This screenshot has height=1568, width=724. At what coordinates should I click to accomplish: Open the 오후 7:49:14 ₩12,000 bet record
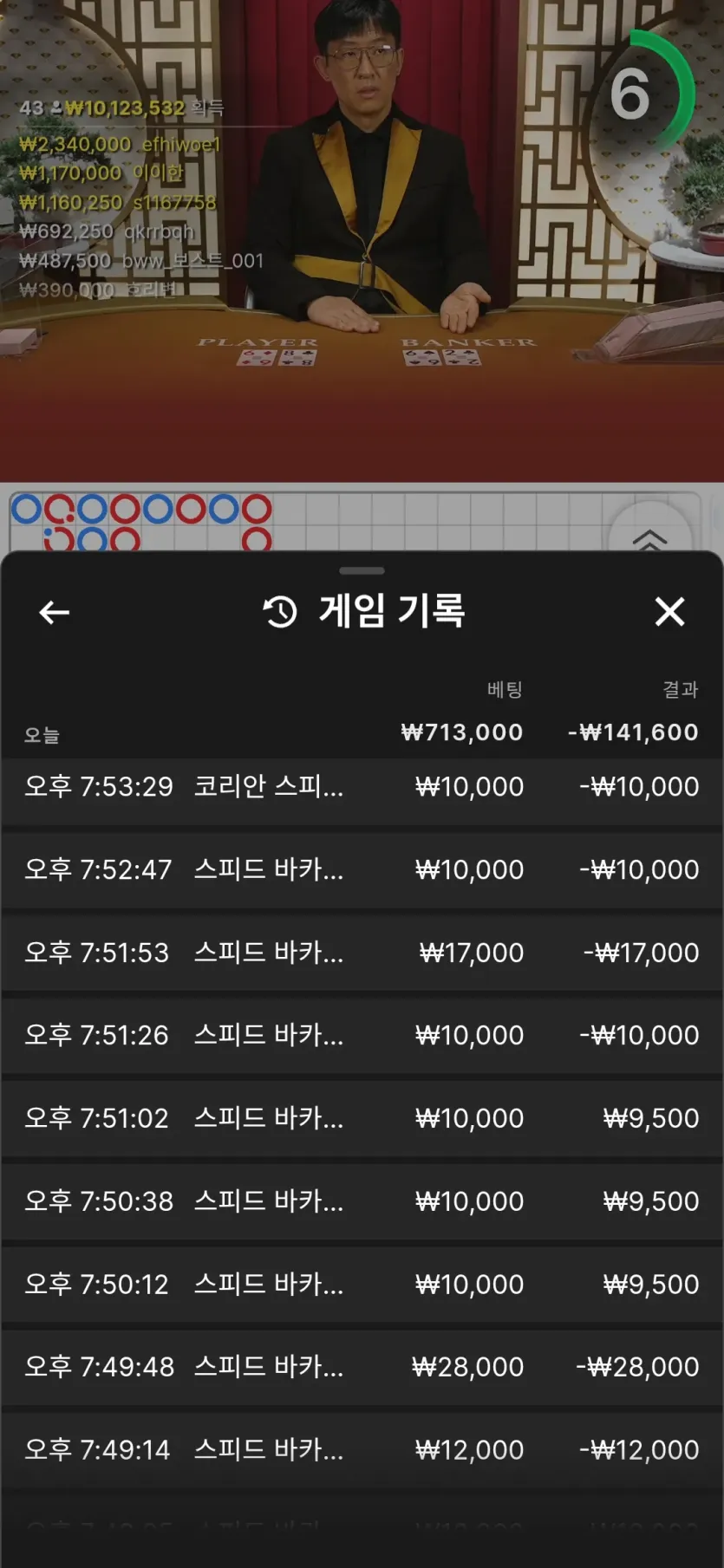[362, 1449]
